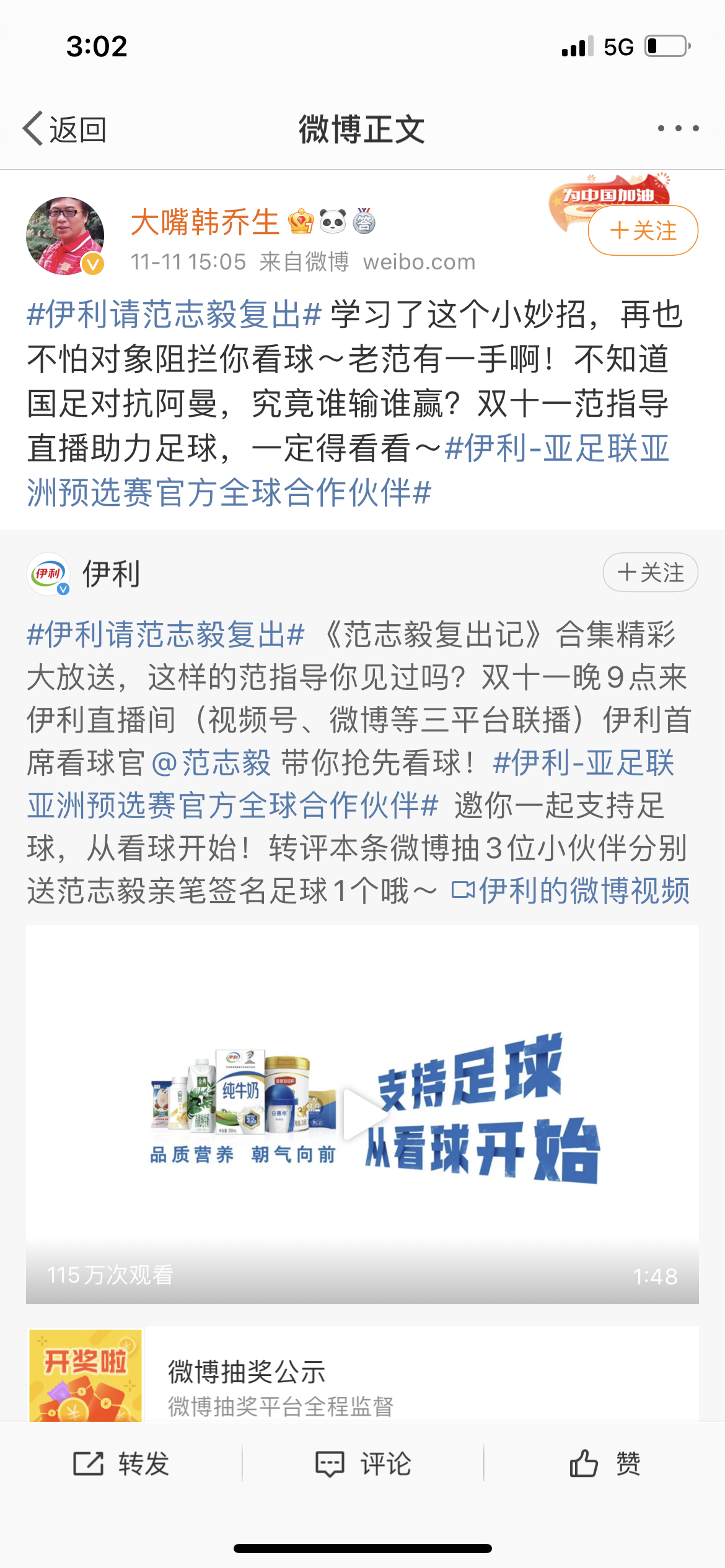Open the 伊利的微博视频 link
Image resolution: width=725 pixels, height=1568 pixels.
point(571,891)
